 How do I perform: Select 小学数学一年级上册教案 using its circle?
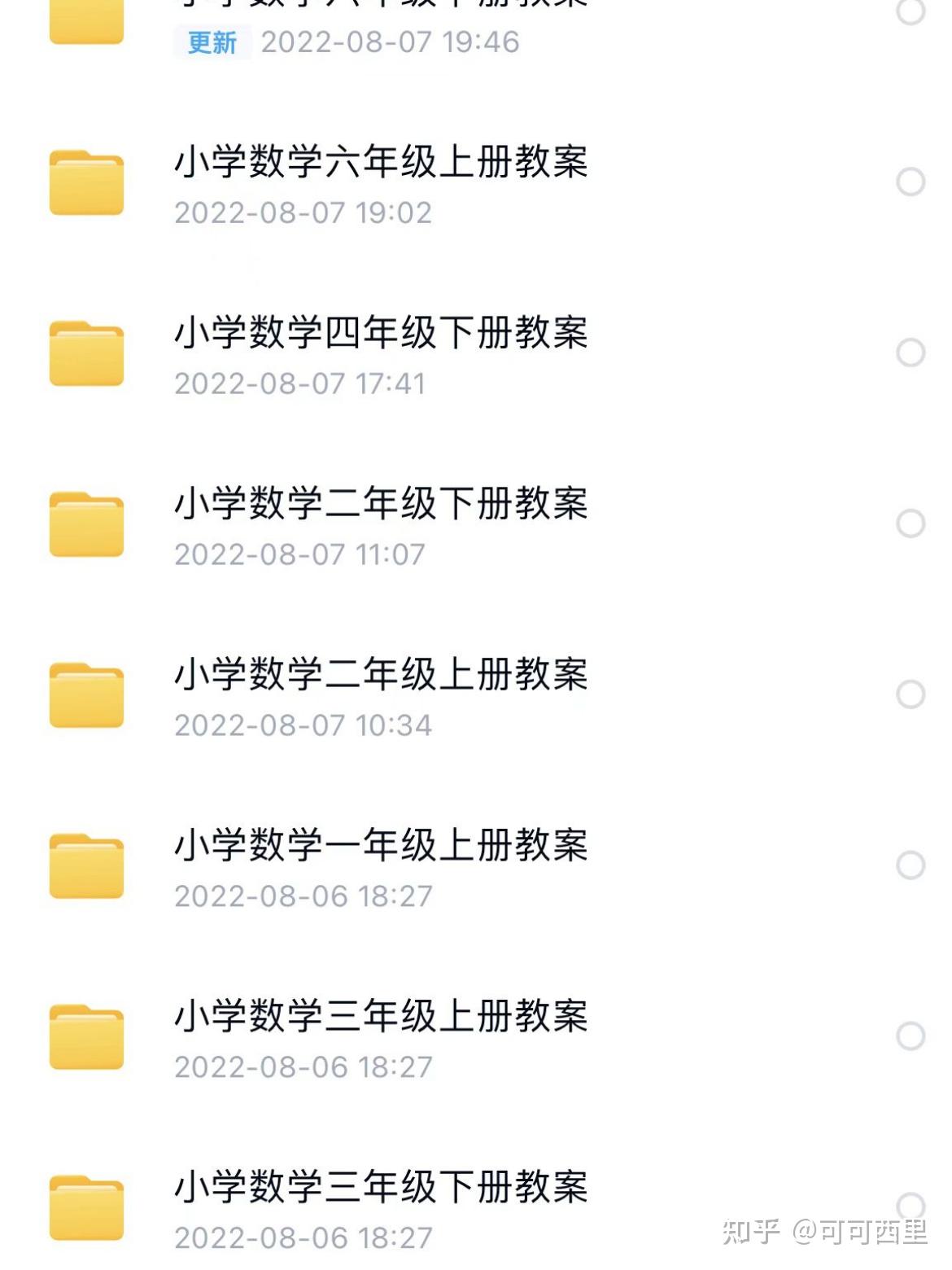tap(911, 865)
